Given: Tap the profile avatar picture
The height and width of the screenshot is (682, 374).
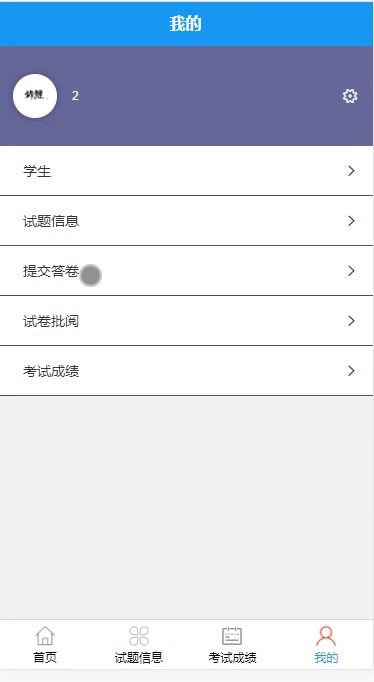Looking at the screenshot, I should [x=35, y=96].
